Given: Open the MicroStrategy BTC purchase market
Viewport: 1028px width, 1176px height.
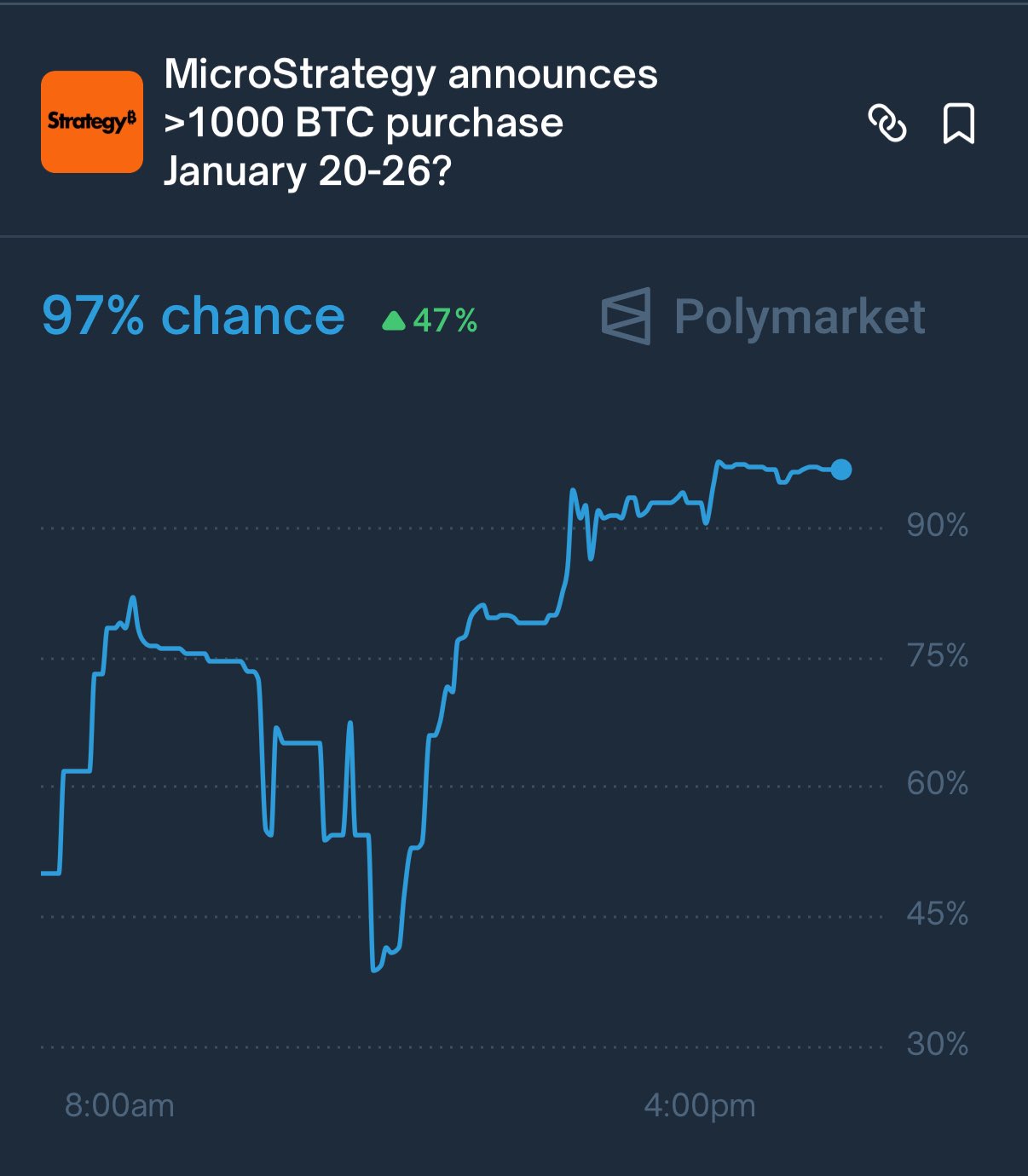Looking at the screenshot, I should tap(409, 122).
